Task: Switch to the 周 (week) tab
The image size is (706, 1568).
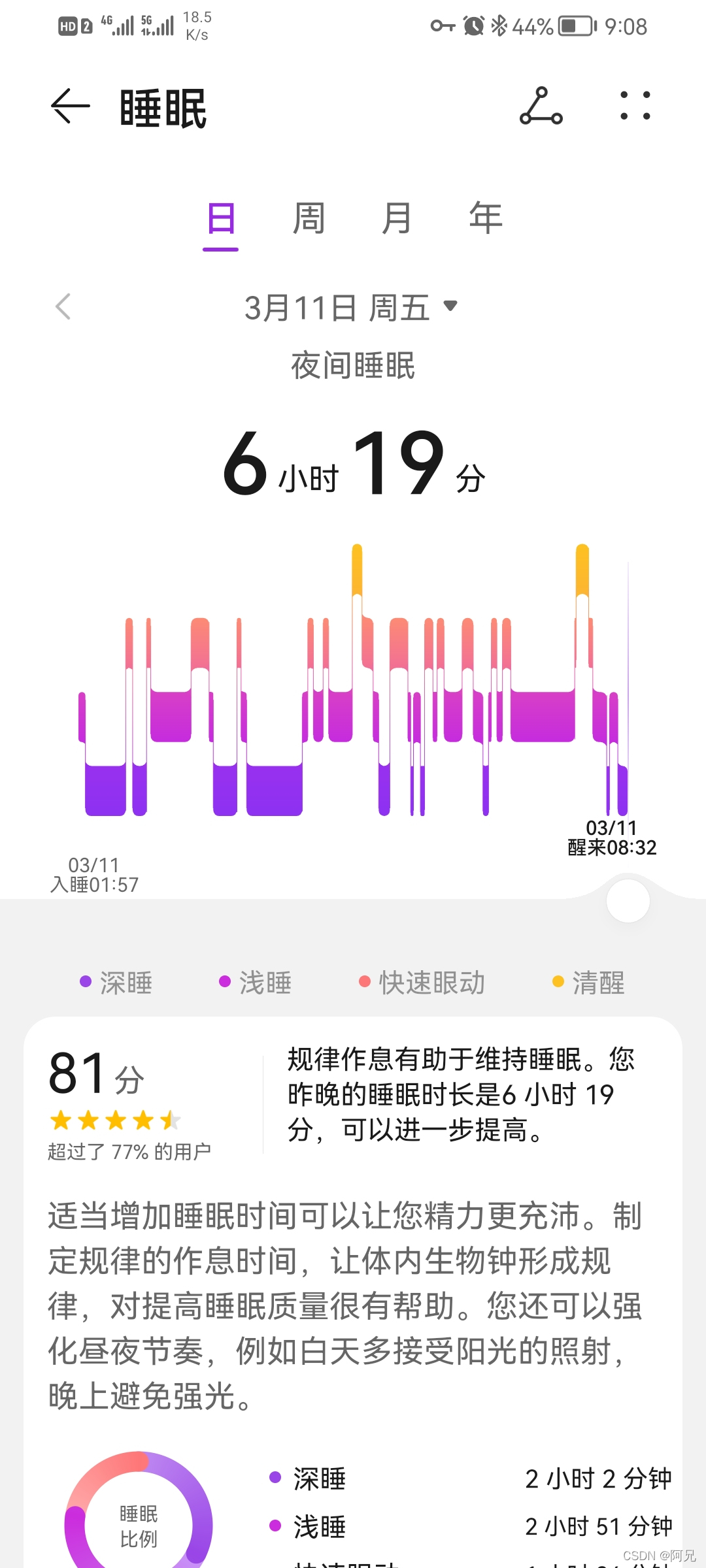Action: (307, 219)
